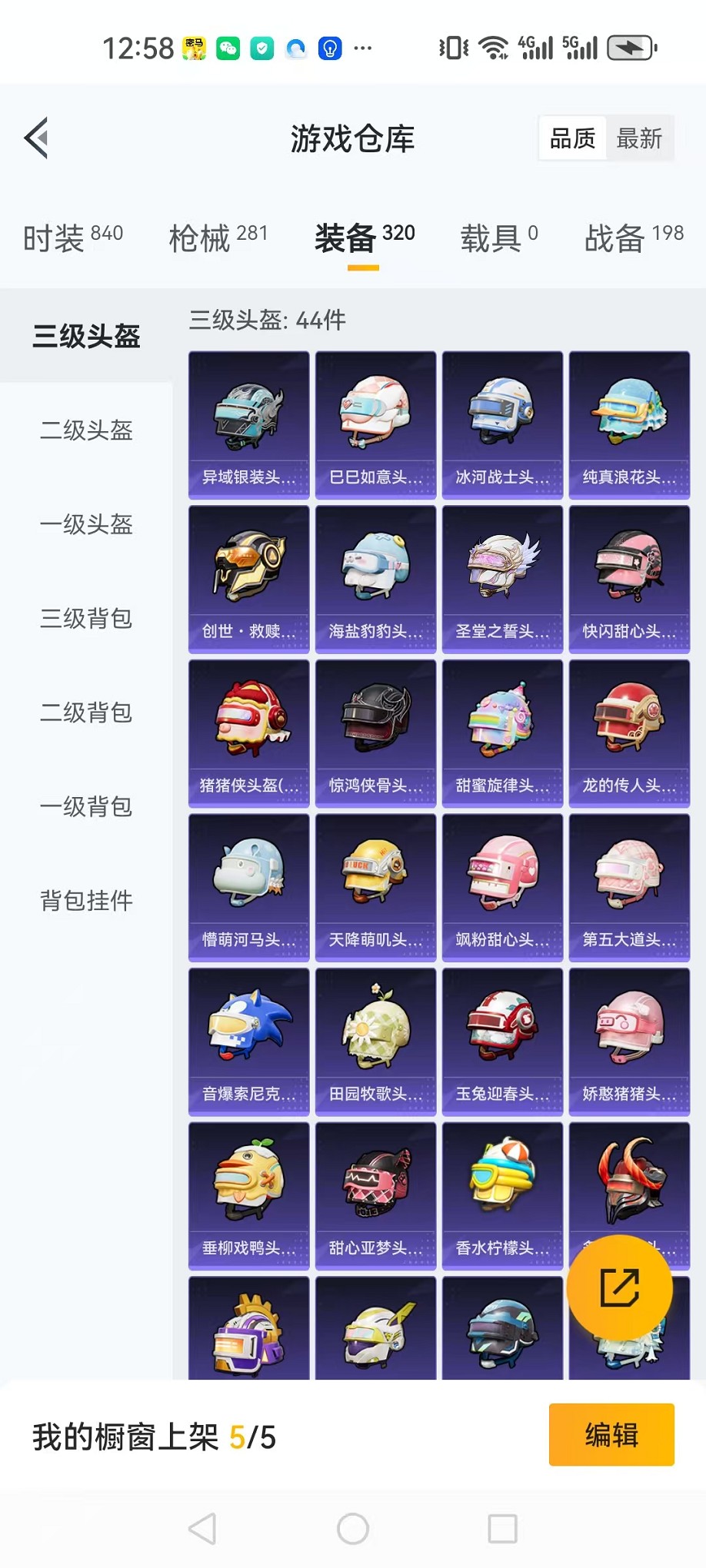Switch sorting to 最新
This screenshot has width=706, height=1568.
click(x=641, y=138)
